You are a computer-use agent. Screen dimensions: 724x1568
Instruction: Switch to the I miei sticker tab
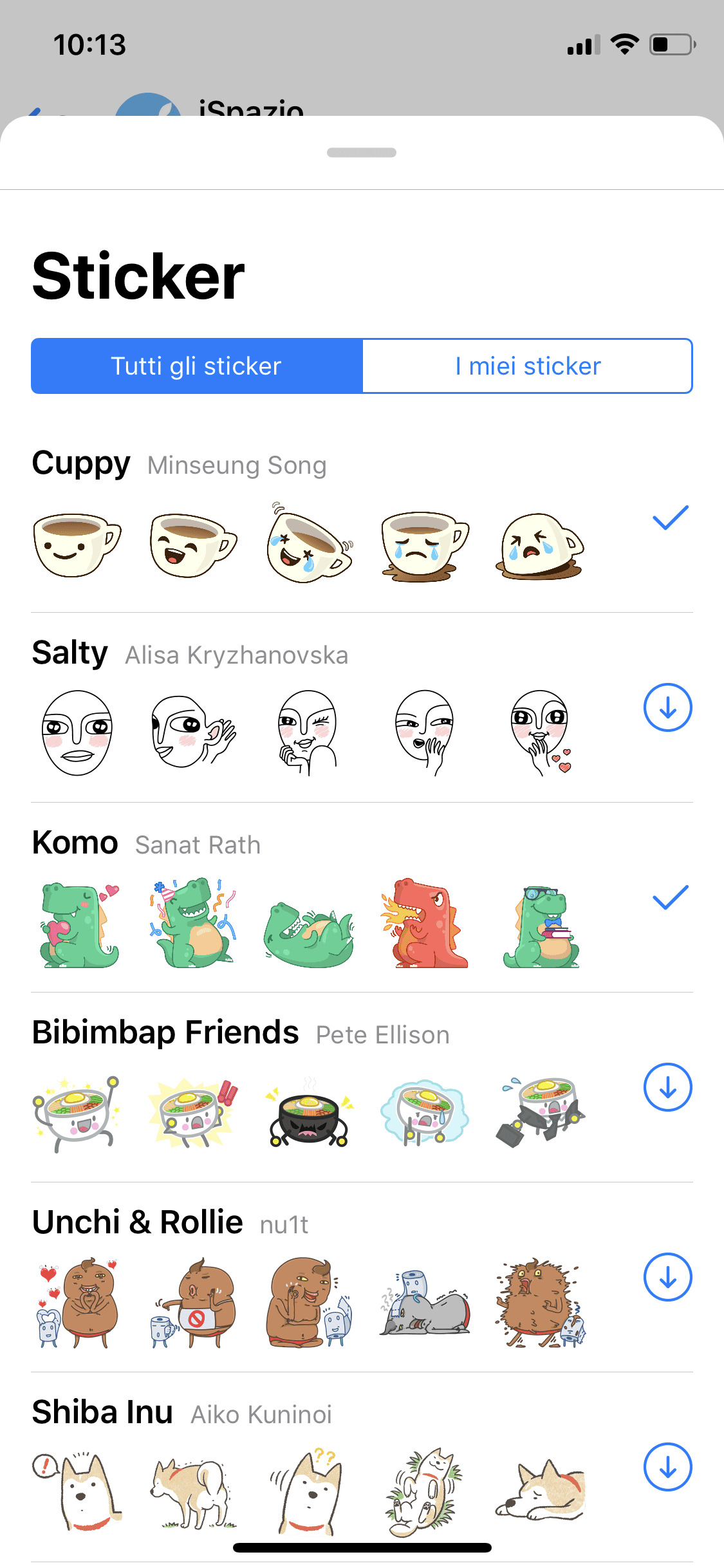pyautogui.click(x=528, y=366)
